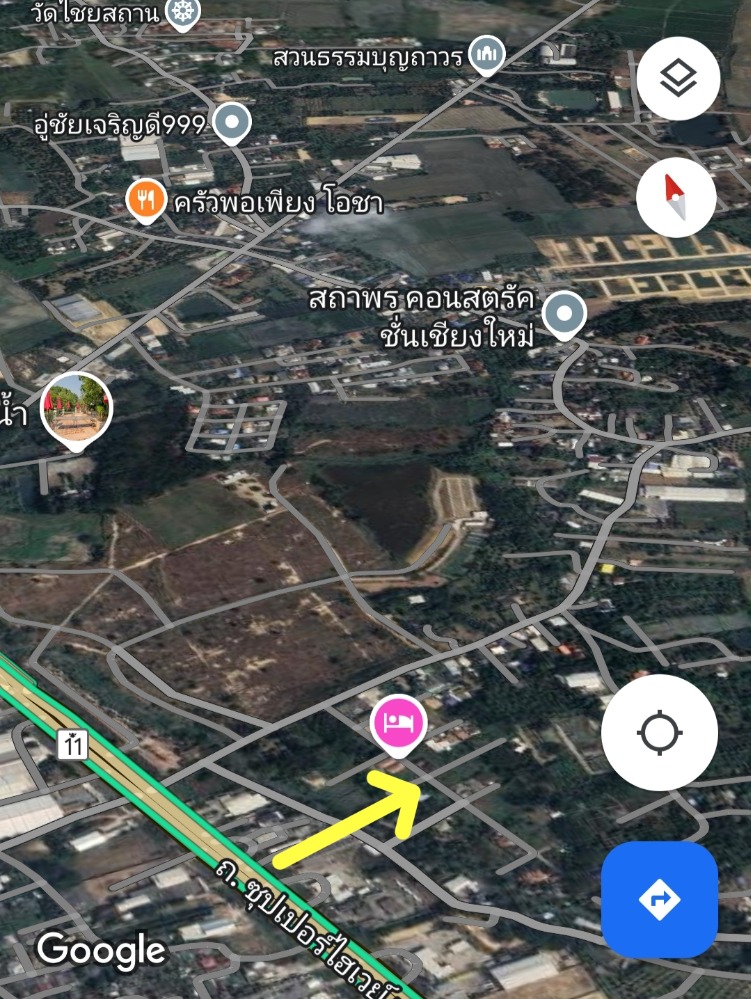Open ครัวพอเพียง โอชา restaurant pin
This screenshot has width=751, height=999.
[146, 201]
